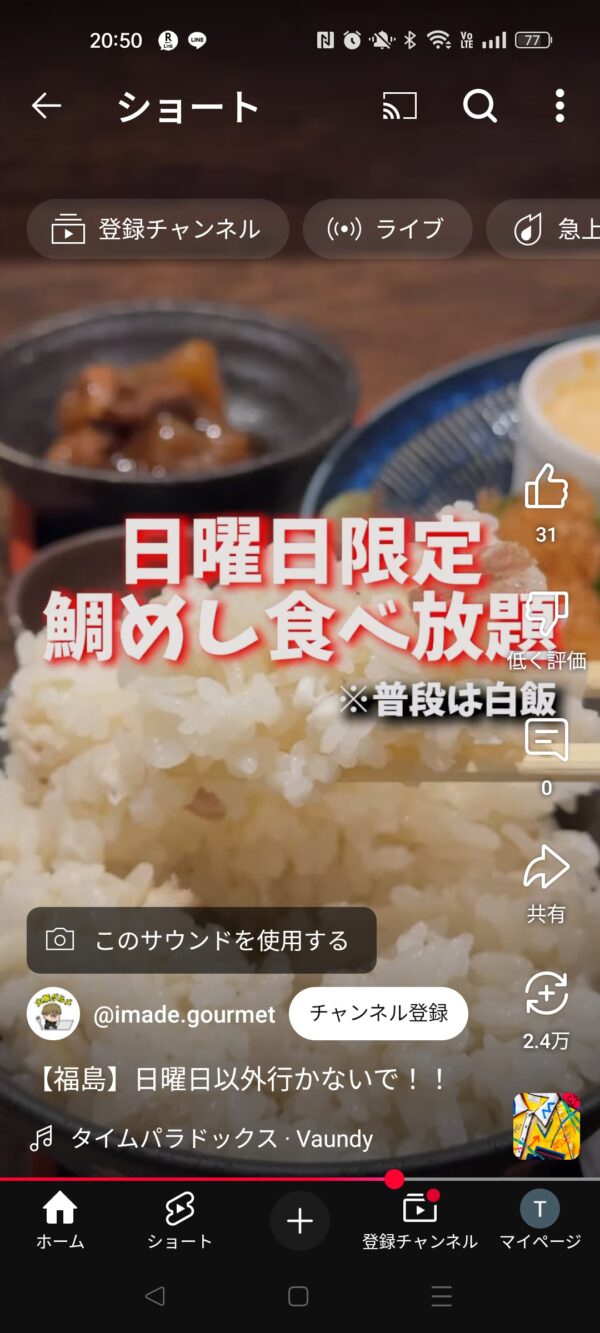Tap the system back button
Image resolution: width=600 pixels, height=1333 pixels.
click(154, 1296)
